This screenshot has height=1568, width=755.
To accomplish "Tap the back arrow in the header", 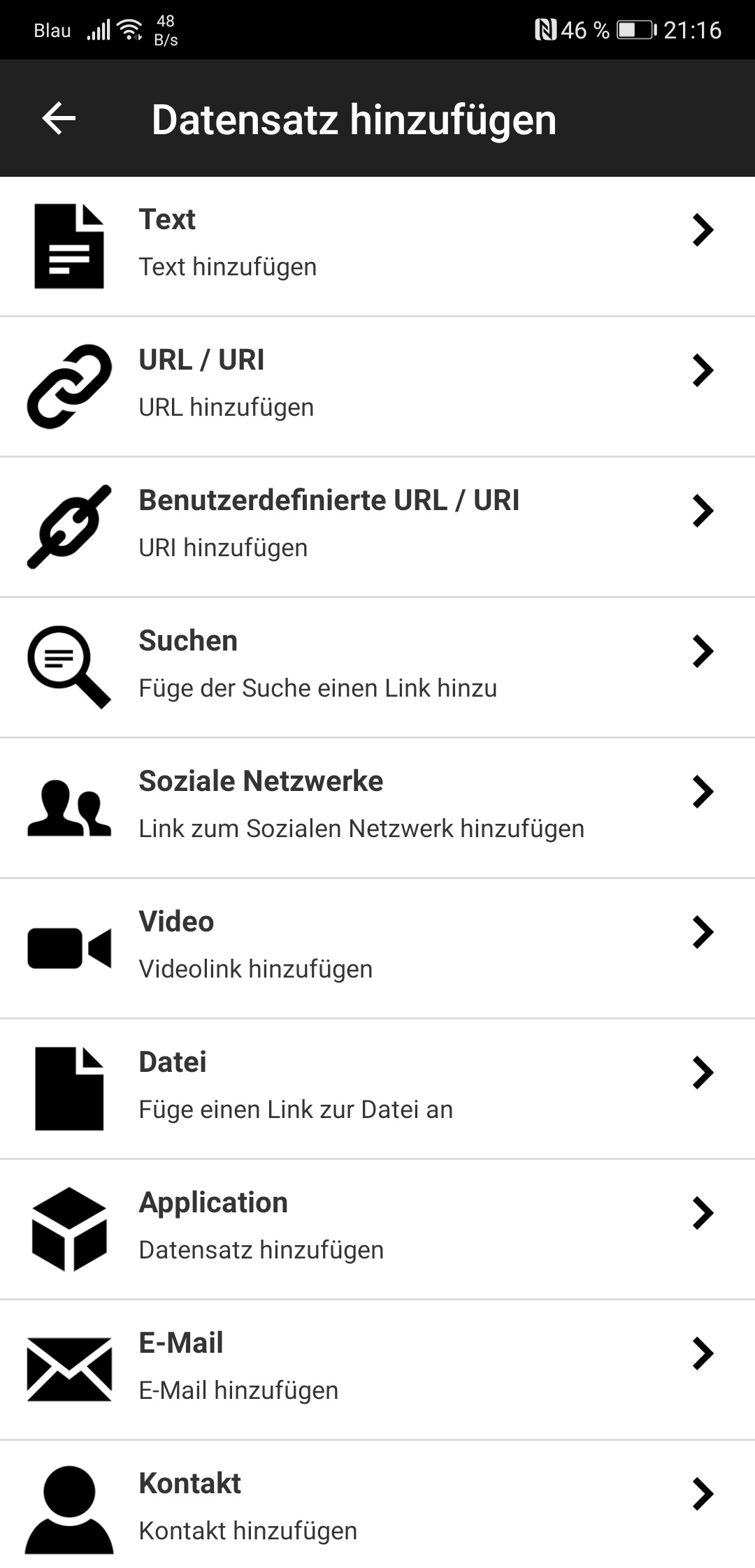I will 59,119.
